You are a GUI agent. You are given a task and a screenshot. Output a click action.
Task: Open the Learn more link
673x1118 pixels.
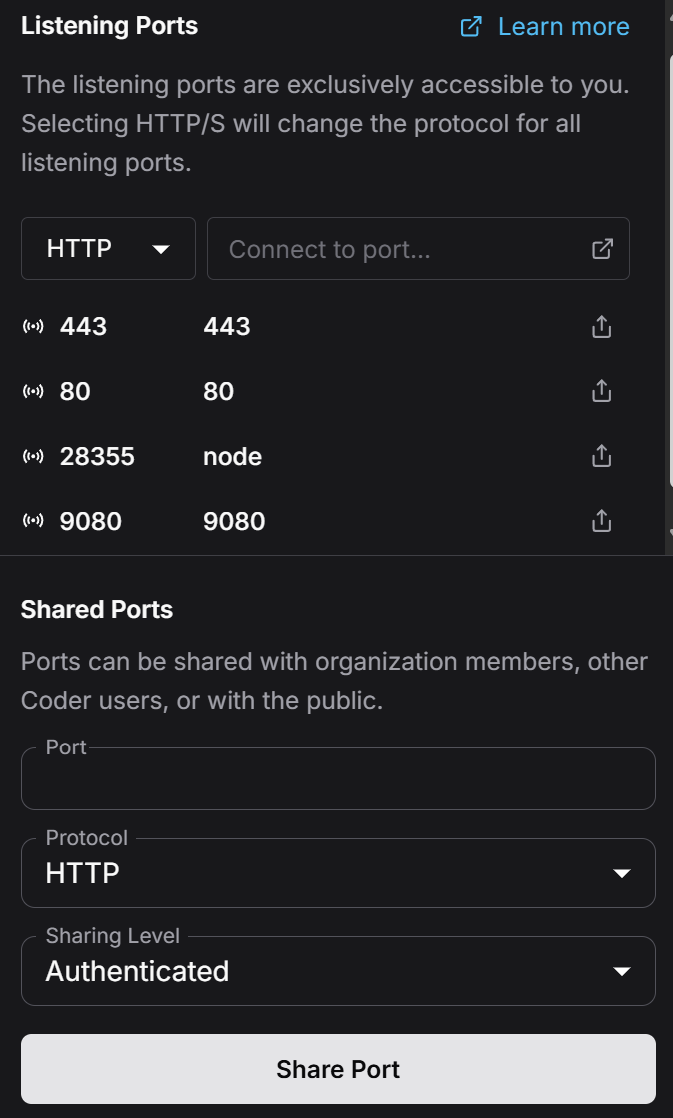[546, 27]
